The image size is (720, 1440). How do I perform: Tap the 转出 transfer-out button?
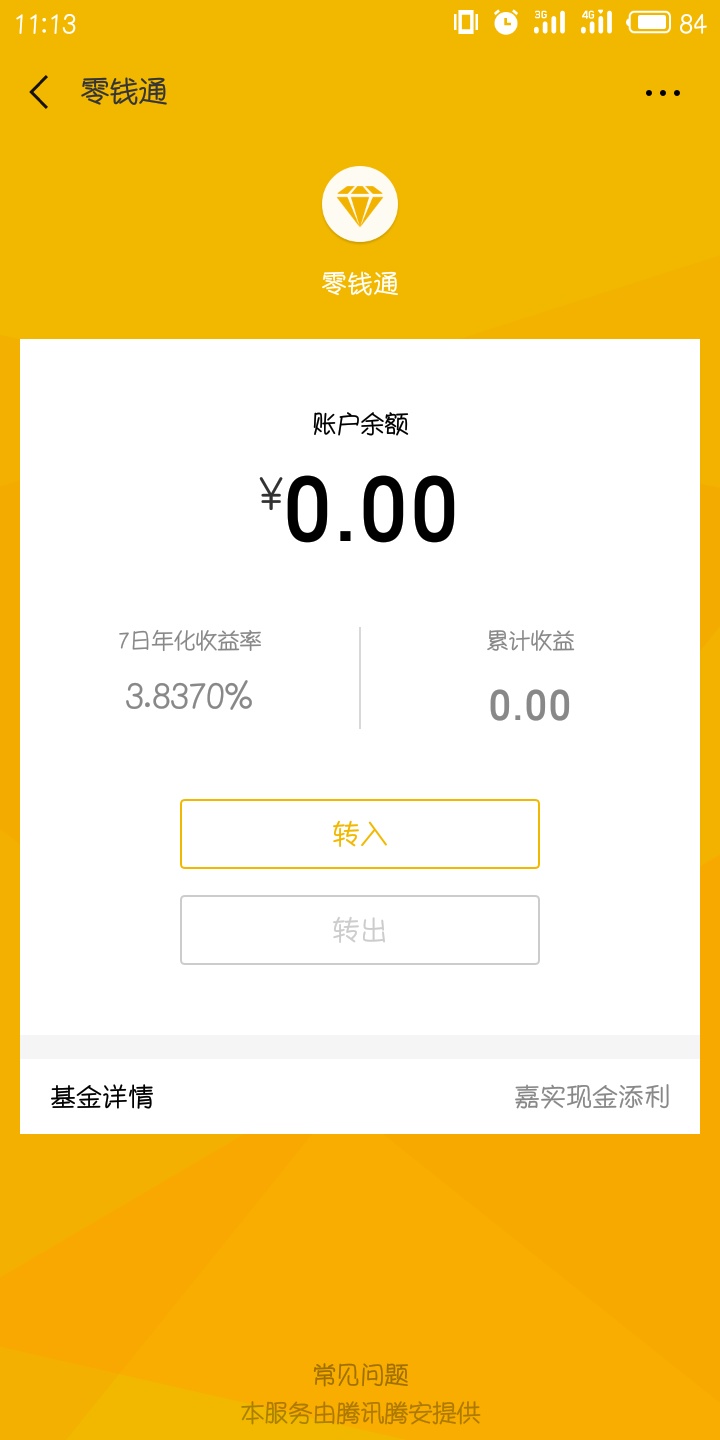[x=360, y=930]
